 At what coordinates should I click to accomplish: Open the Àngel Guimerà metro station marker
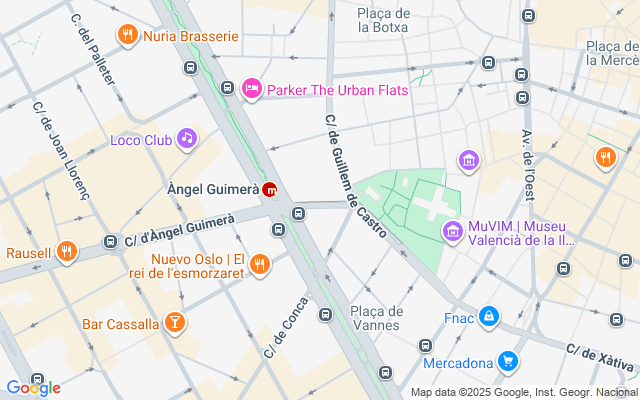point(270,189)
